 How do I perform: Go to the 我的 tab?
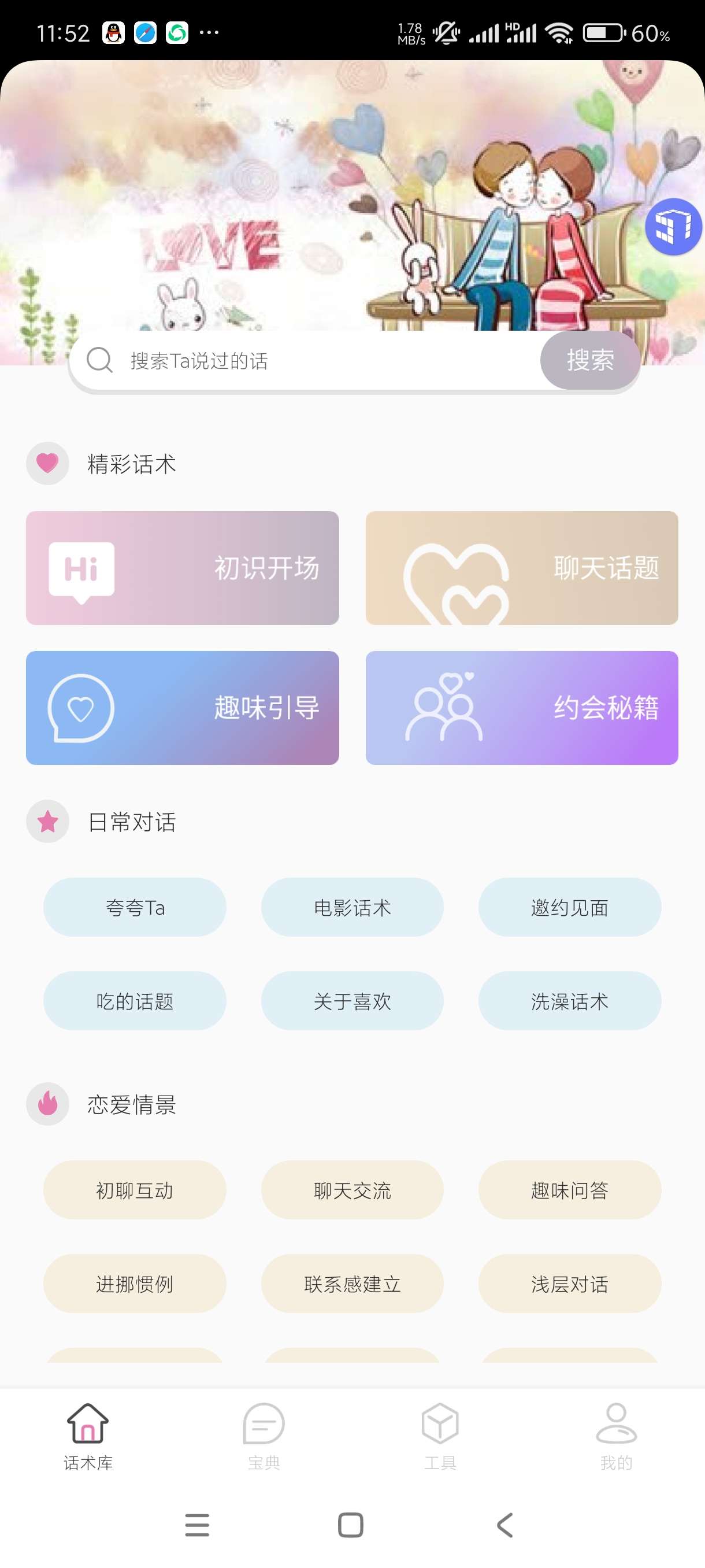point(616,1435)
